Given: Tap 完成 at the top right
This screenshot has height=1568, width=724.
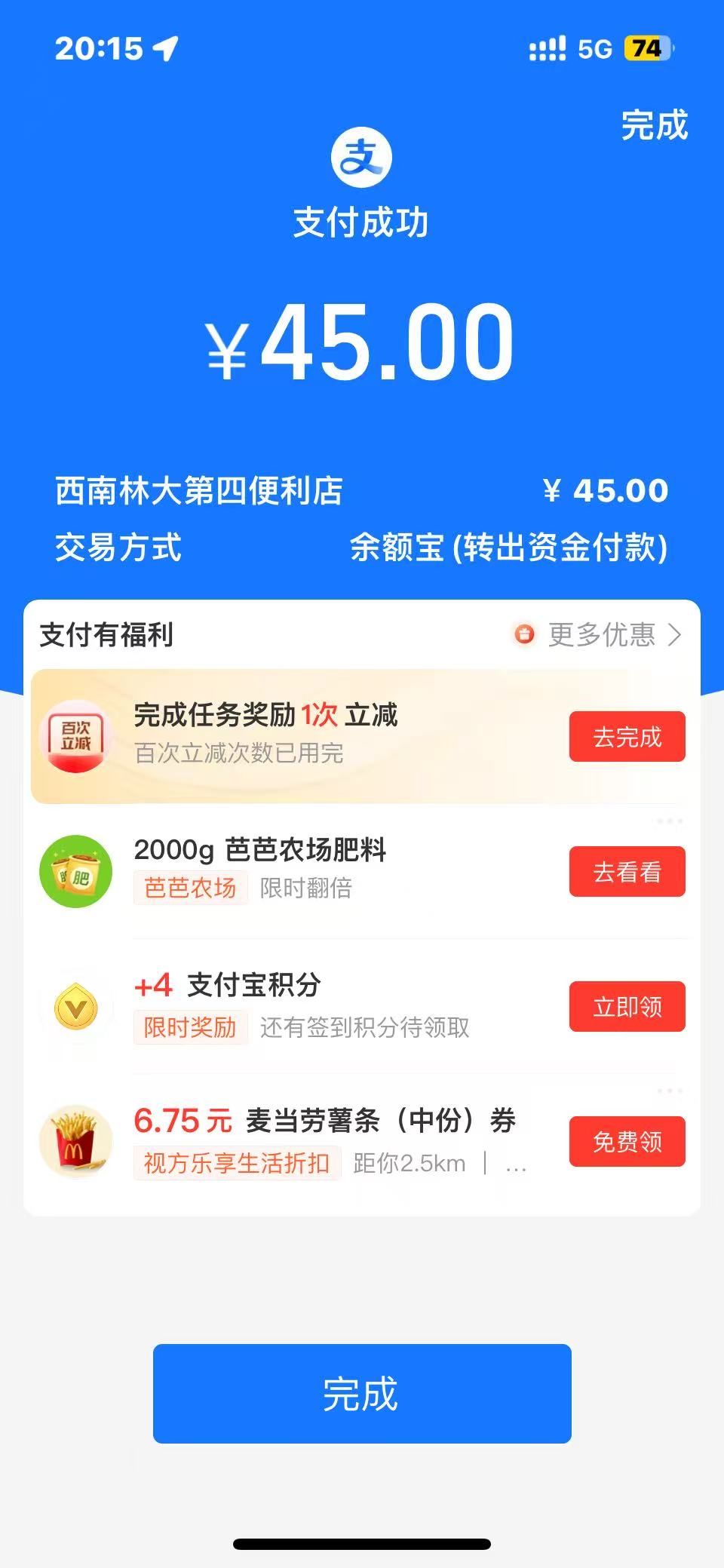Looking at the screenshot, I should [x=654, y=125].
